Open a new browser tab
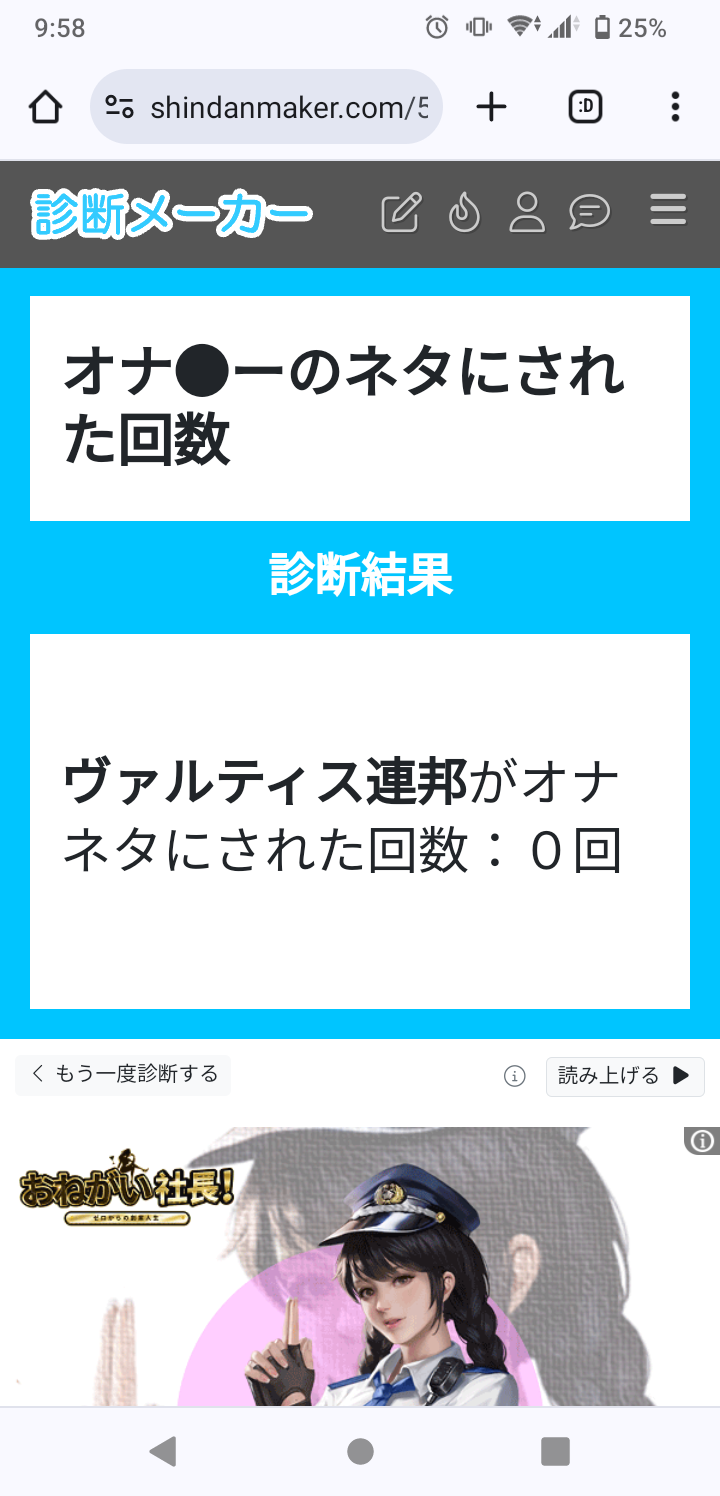Screen dimensions: 720x1496 point(491,107)
